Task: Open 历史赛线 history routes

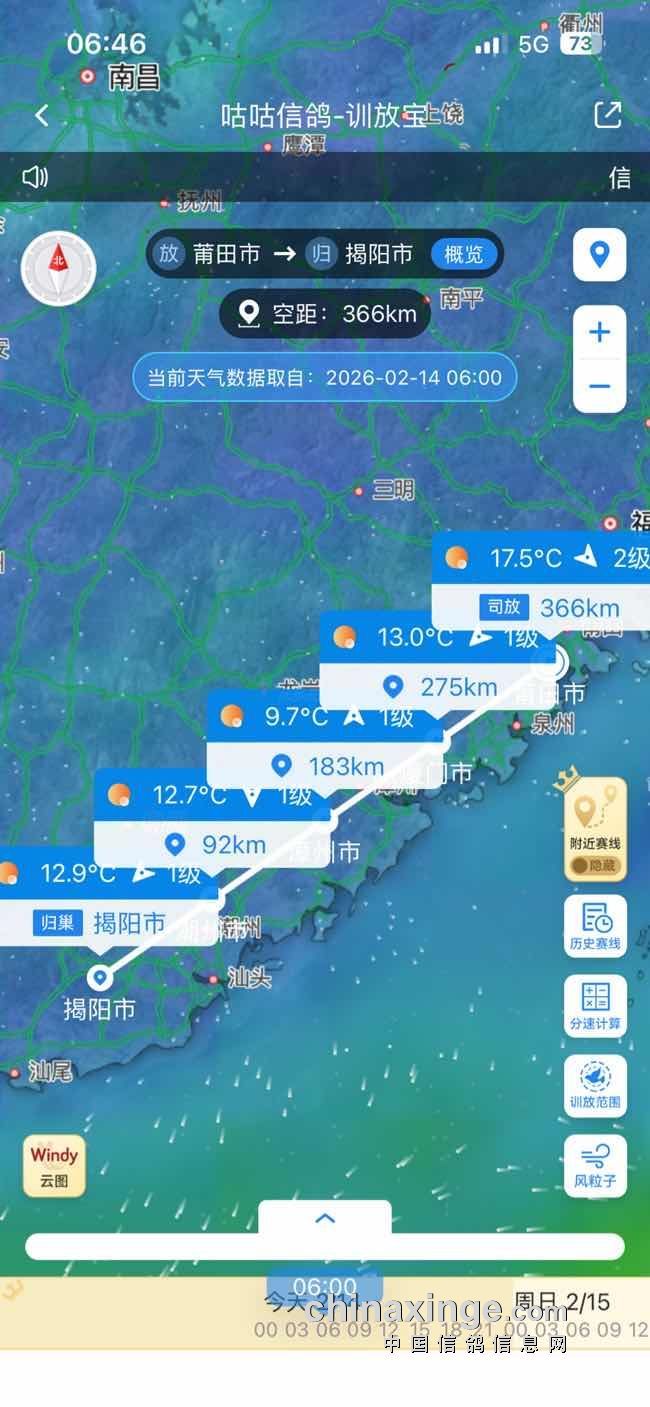Action: point(595,926)
